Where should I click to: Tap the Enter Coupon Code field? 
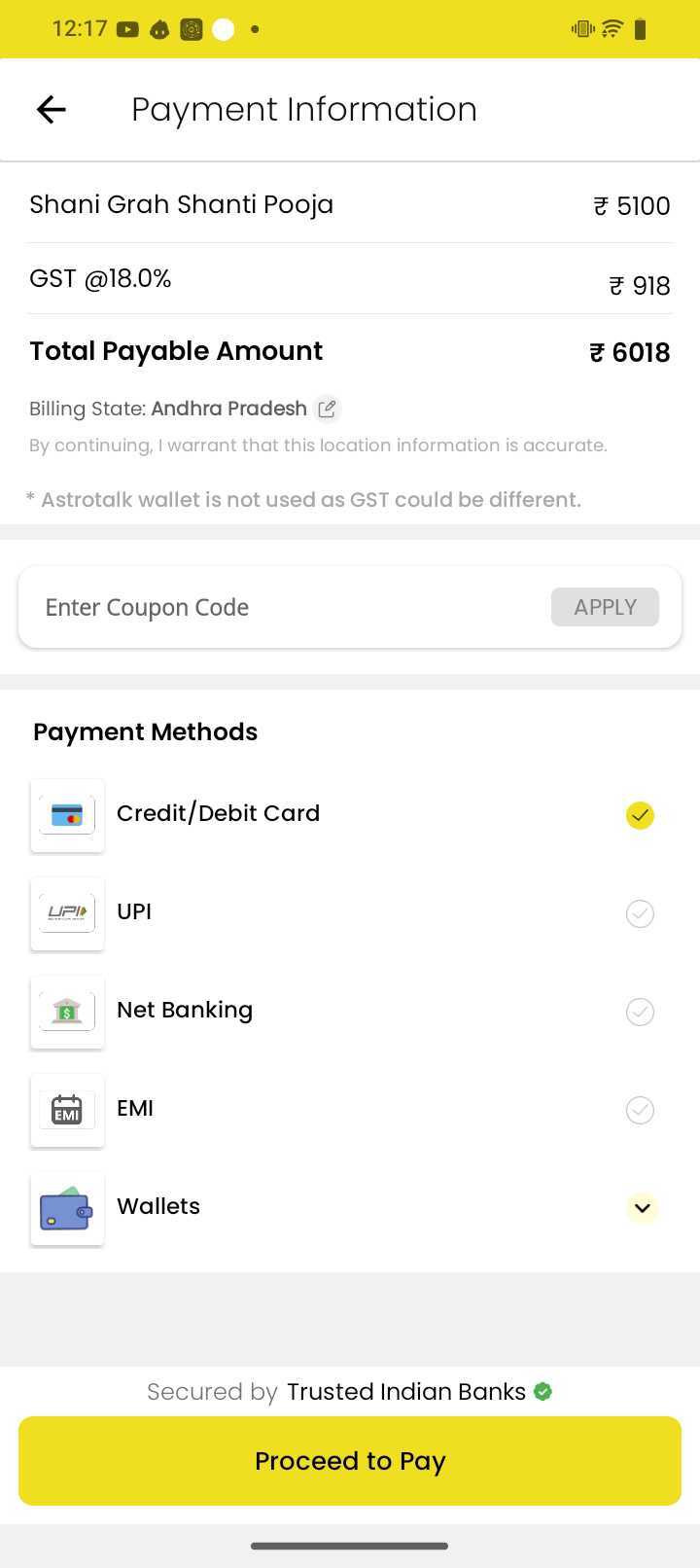[292, 607]
